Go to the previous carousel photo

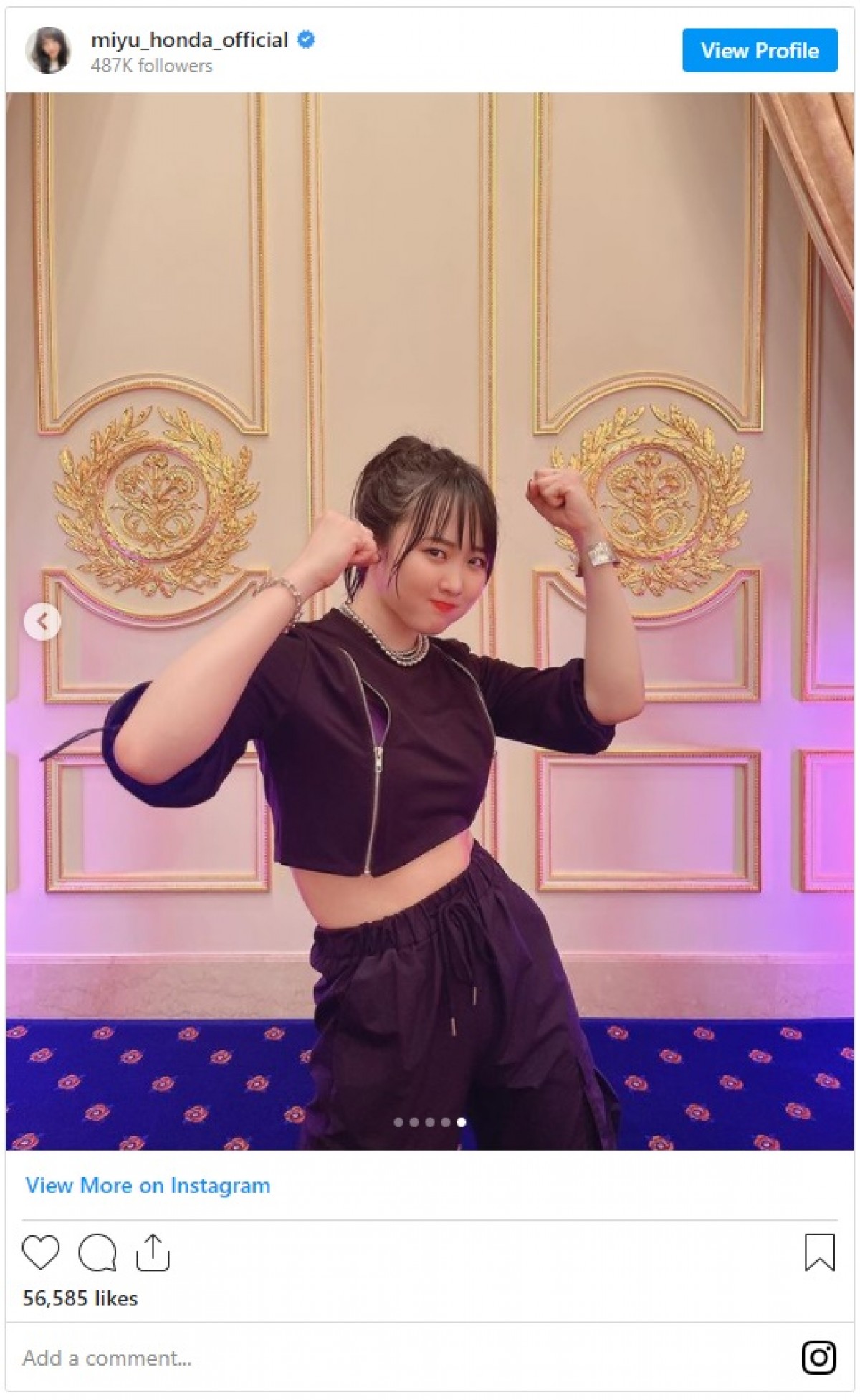[42, 621]
